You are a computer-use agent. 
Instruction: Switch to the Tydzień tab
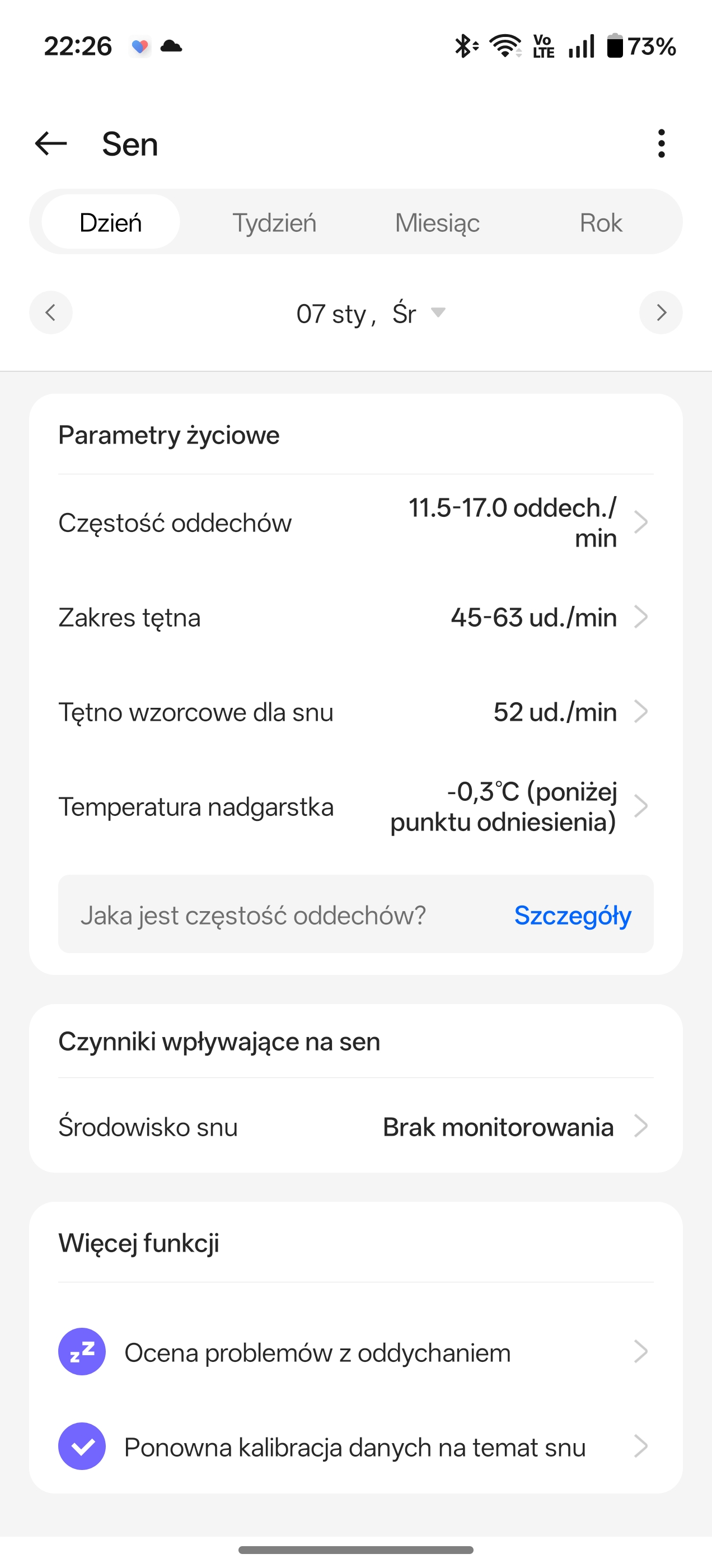coord(274,223)
